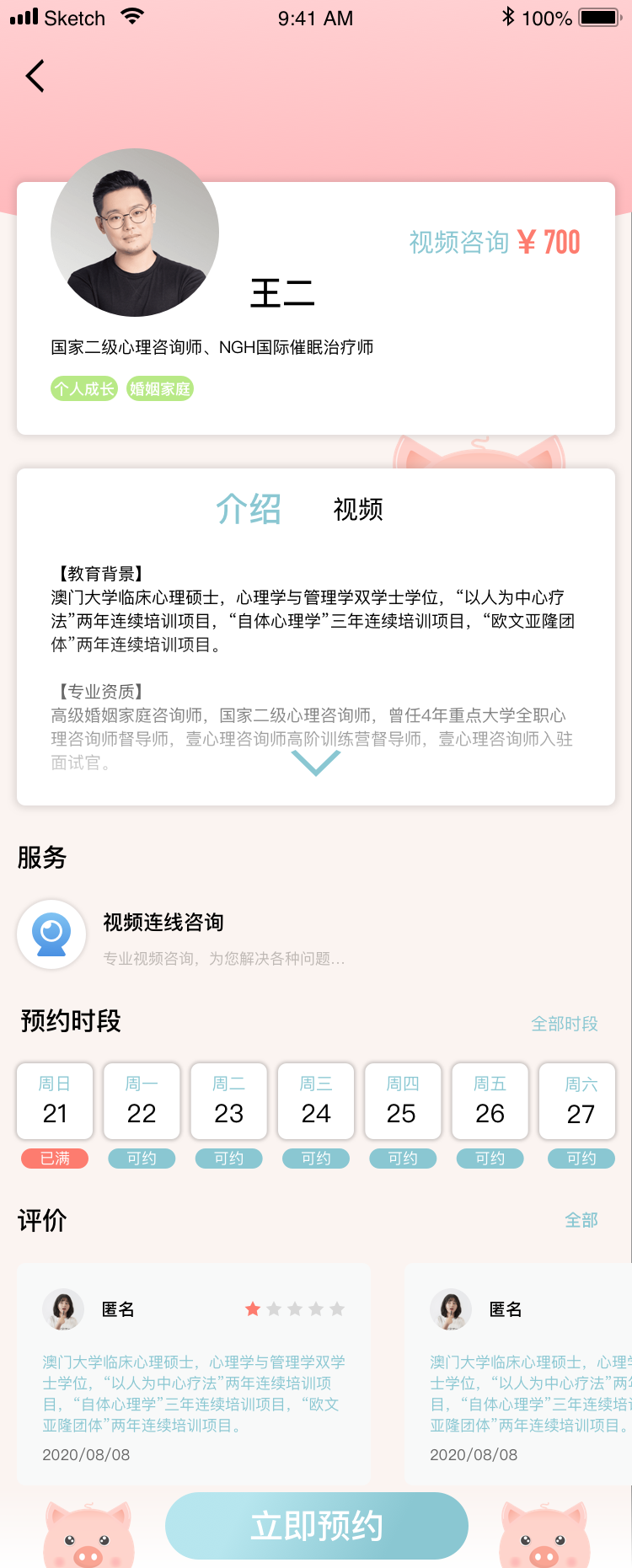View 王二's profile photo
Viewport: 632px width, 1568px height.
[135, 233]
